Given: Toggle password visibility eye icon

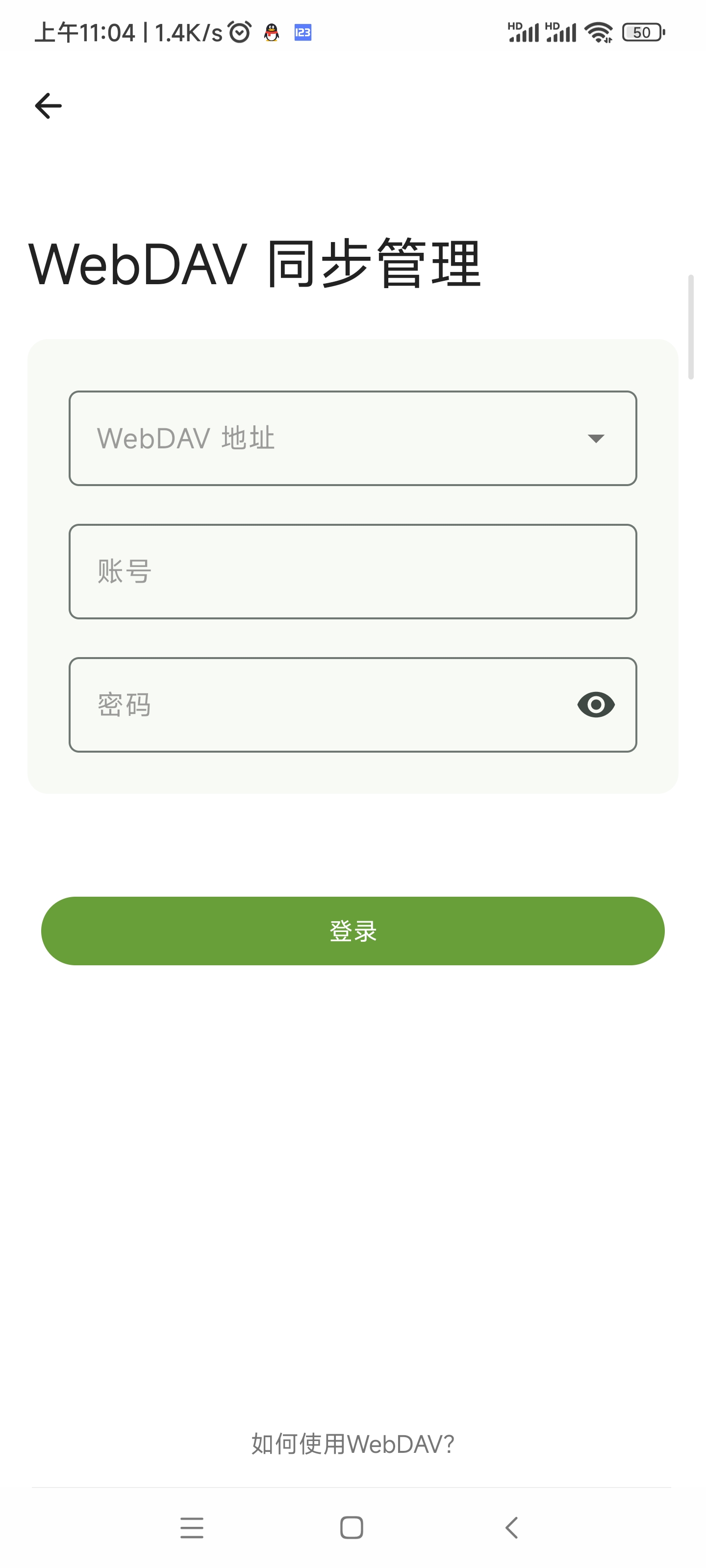Looking at the screenshot, I should coord(595,705).
